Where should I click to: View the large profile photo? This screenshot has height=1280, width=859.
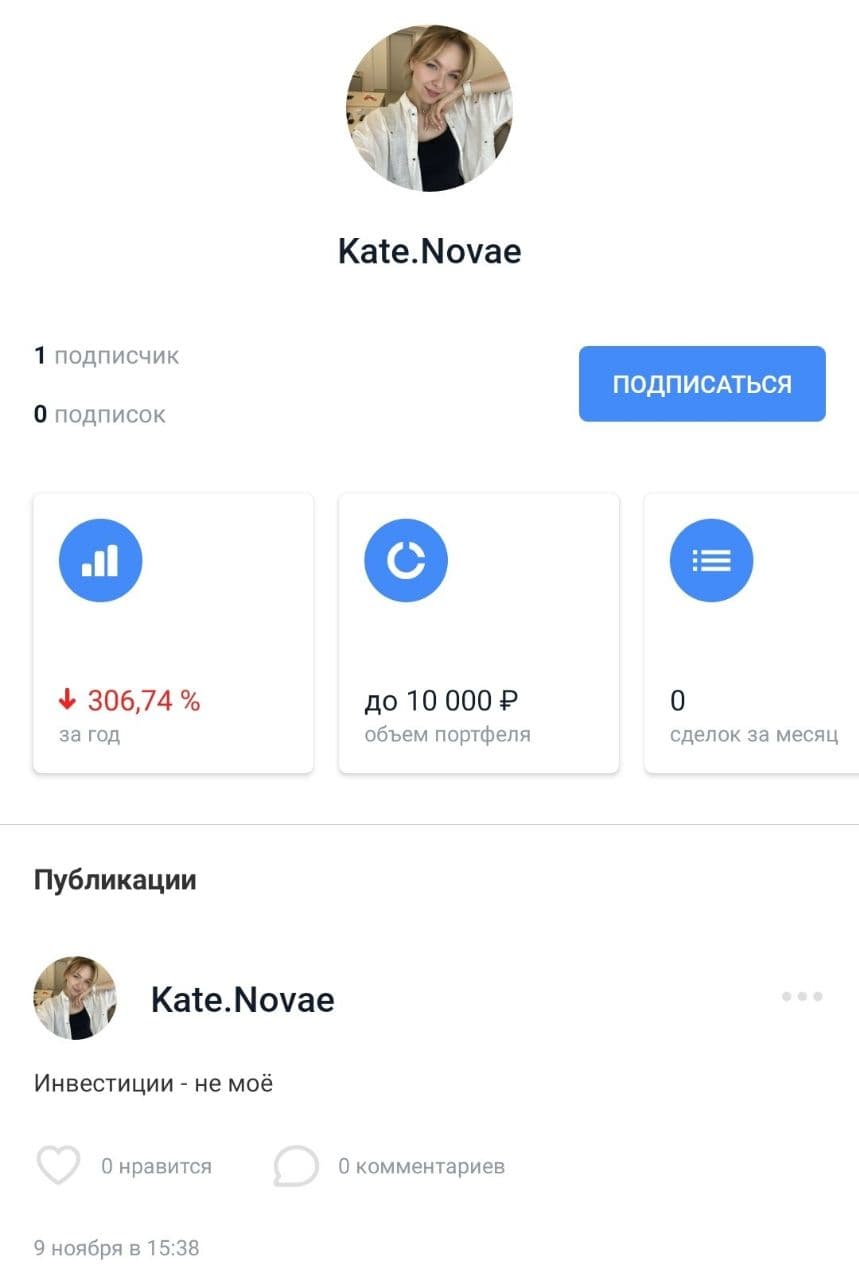point(429,108)
